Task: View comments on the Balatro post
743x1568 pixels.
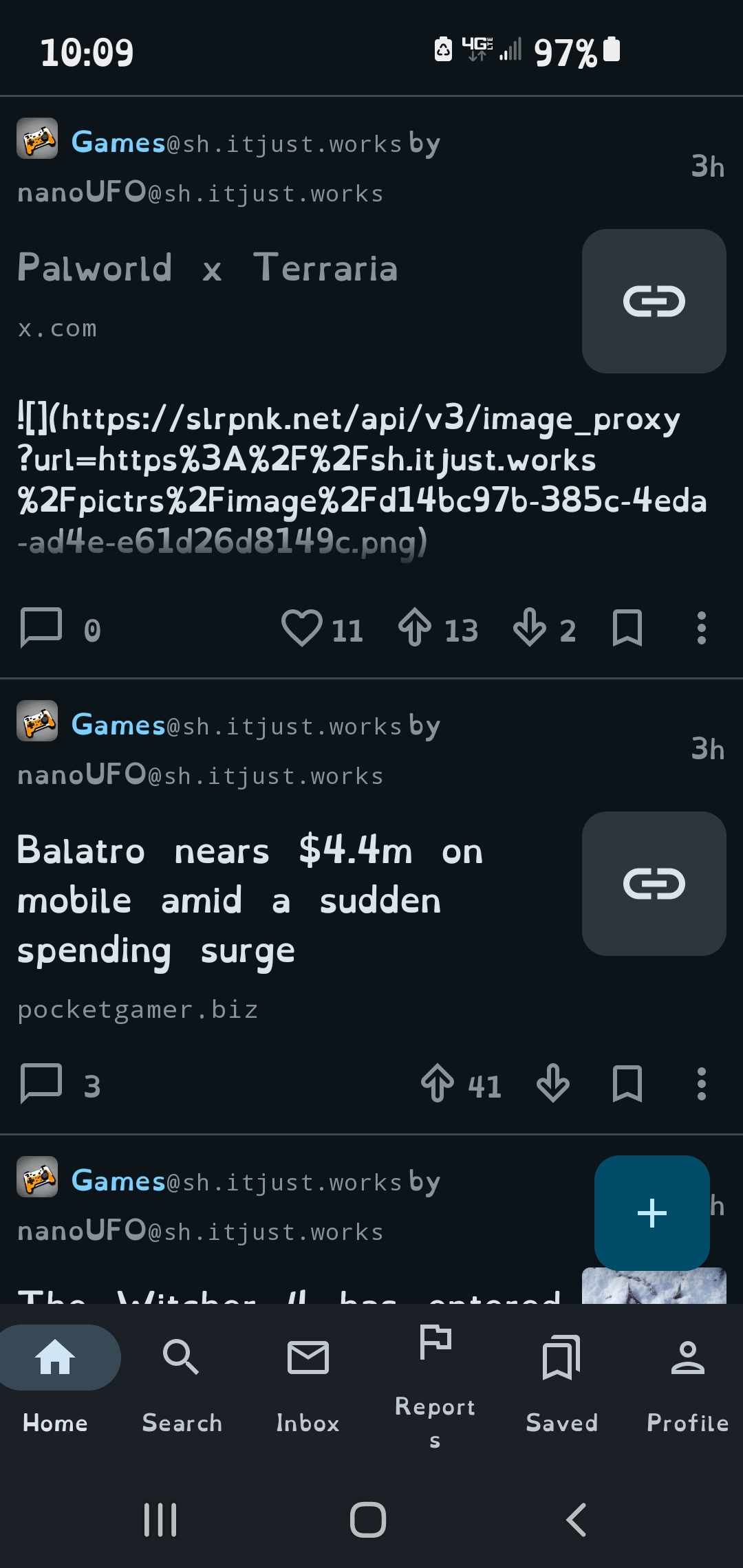Action: point(41,1084)
